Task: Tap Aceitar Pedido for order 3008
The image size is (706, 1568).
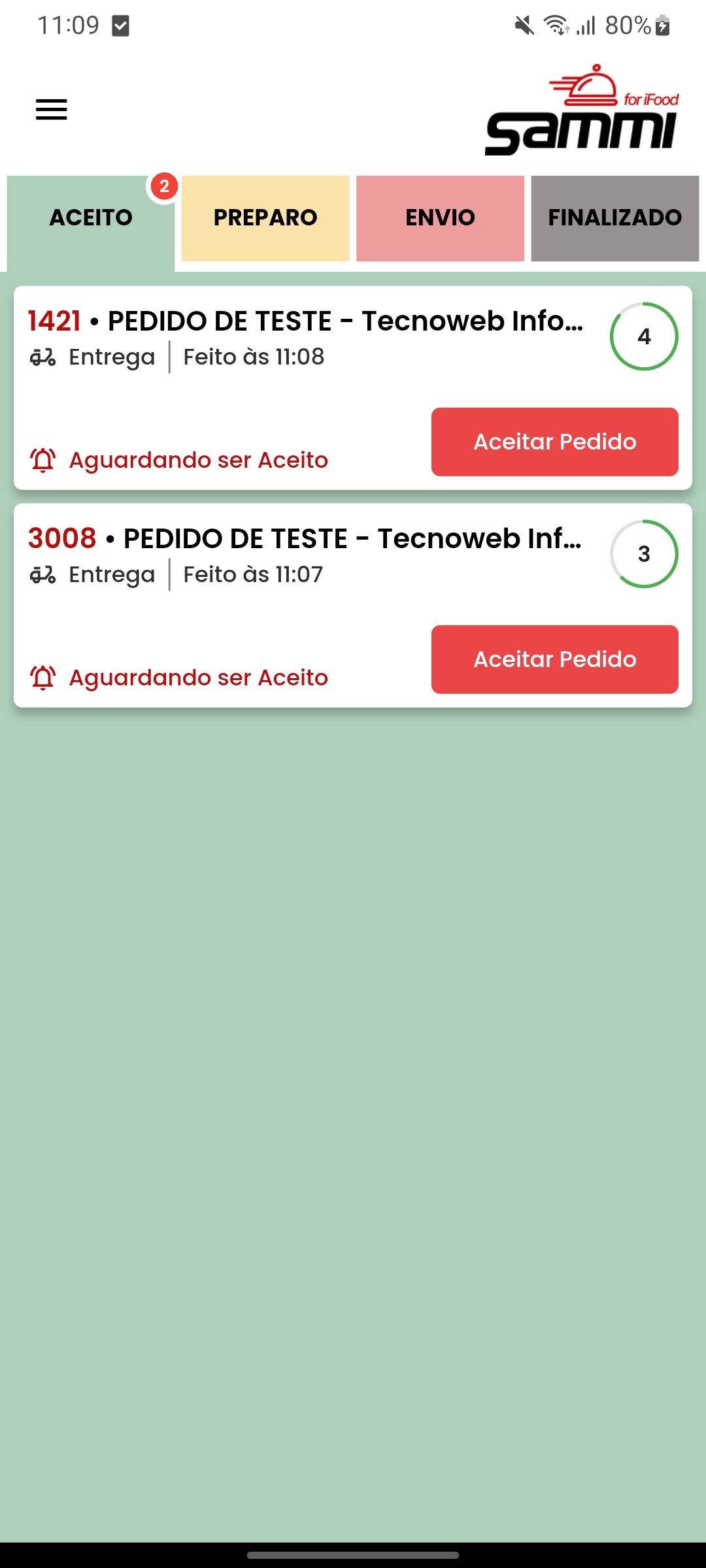Action: point(554,660)
